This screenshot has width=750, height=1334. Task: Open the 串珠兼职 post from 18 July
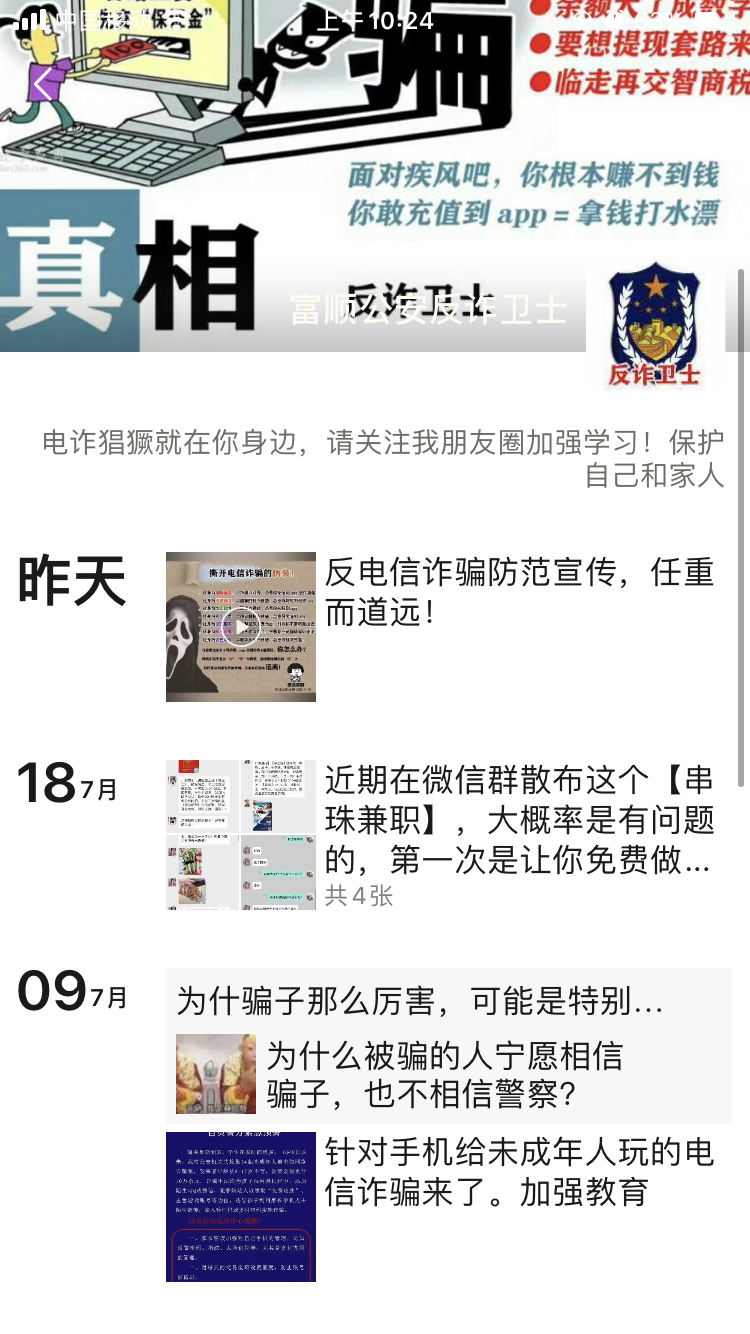click(518, 820)
